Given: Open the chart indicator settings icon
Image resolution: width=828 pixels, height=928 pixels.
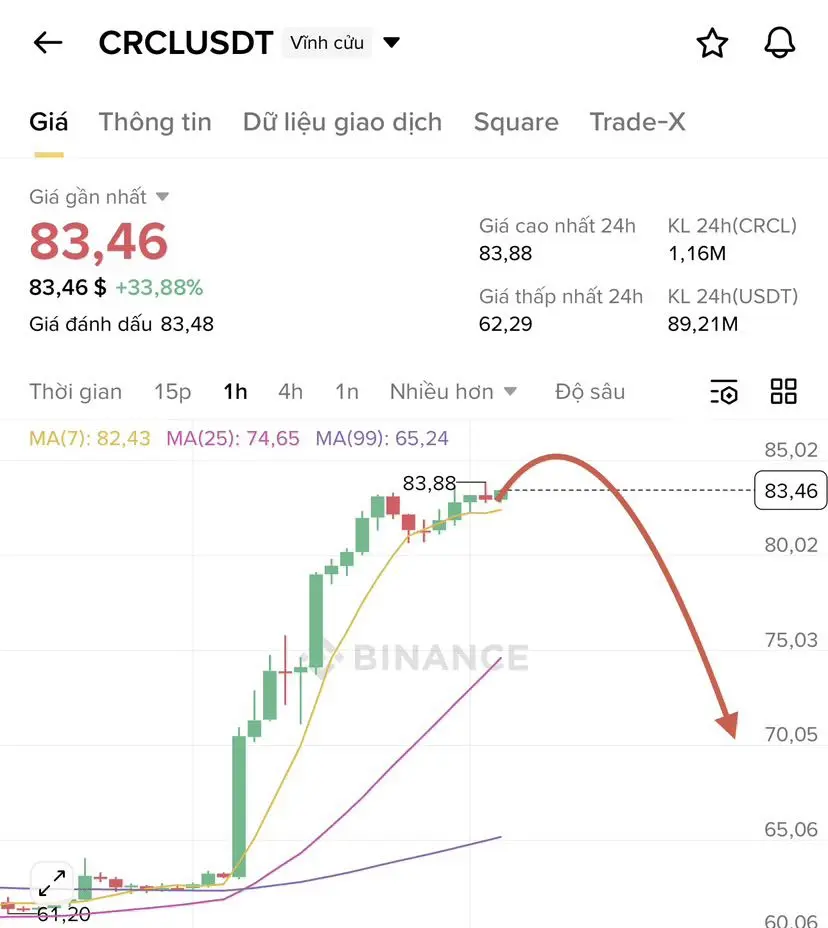Looking at the screenshot, I should [x=723, y=391].
